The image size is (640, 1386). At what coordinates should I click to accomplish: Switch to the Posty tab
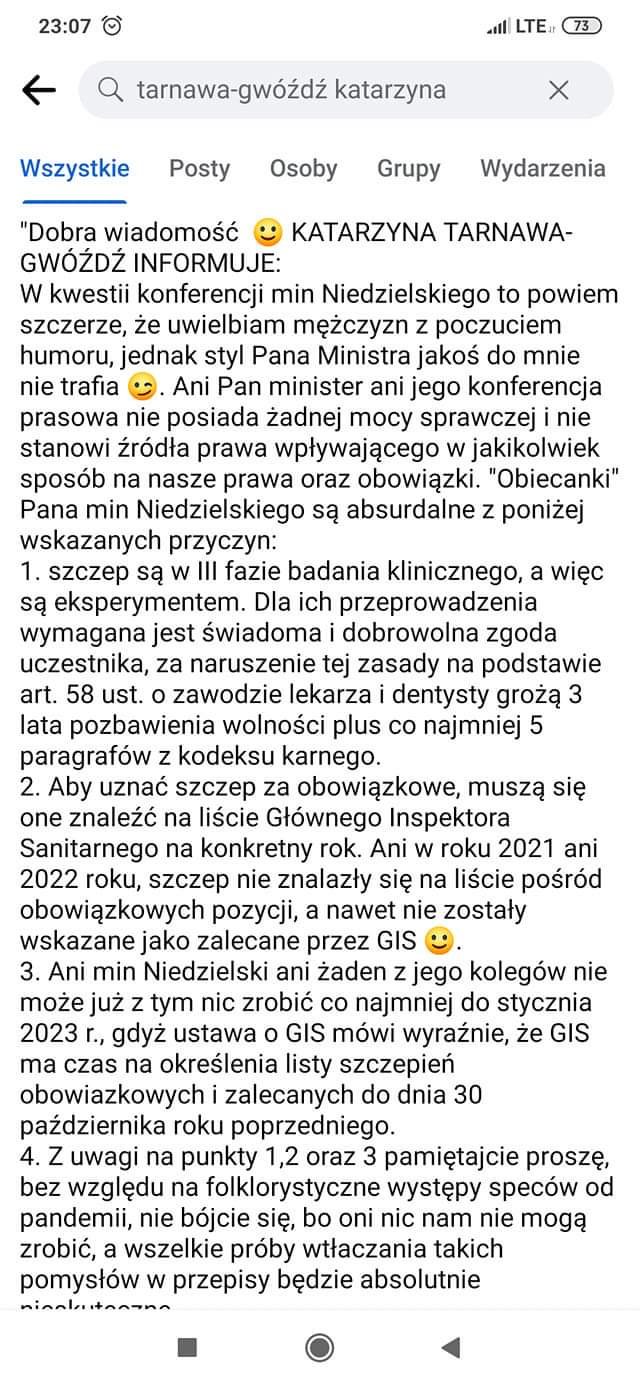click(199, 168)
